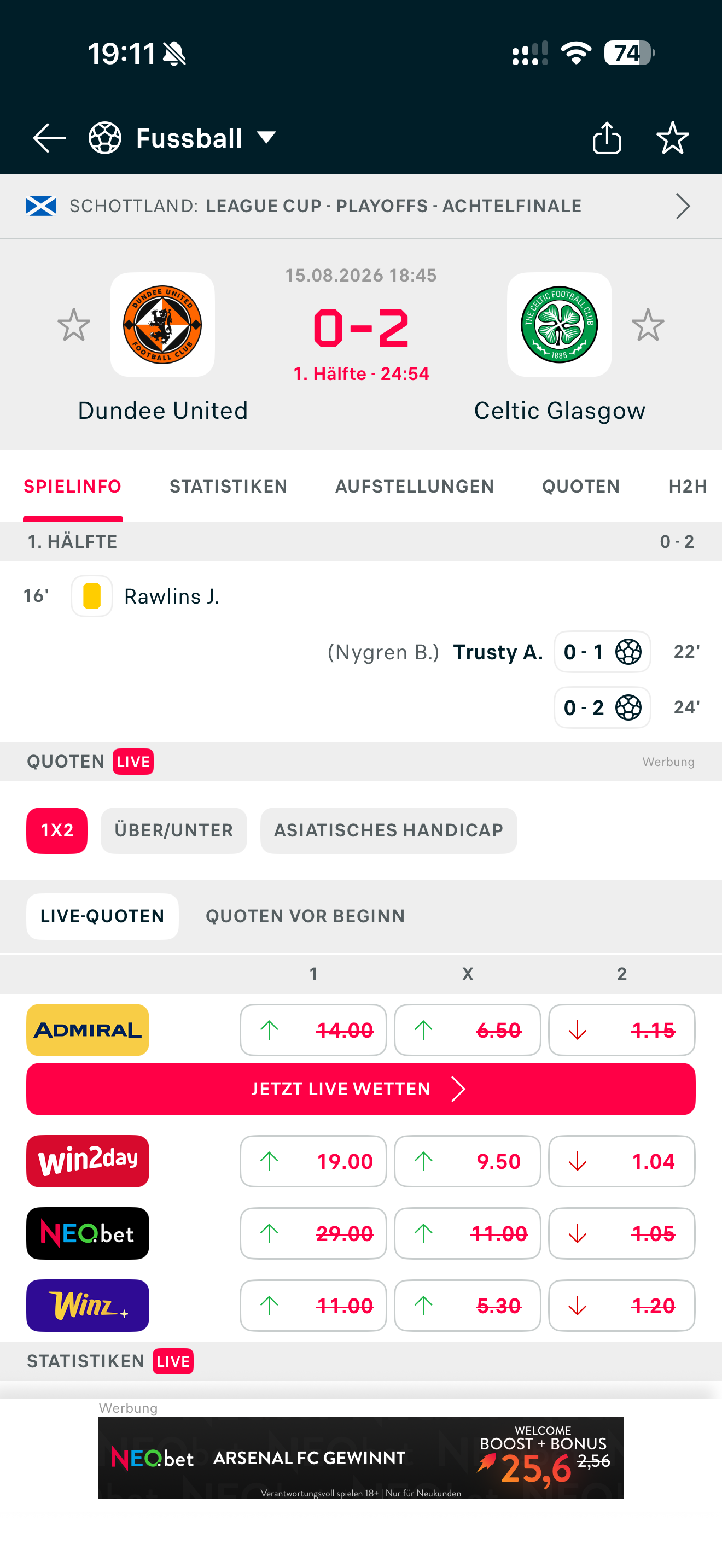The width and height of the screenshot is (722, 1568).
Task: Select the 1X2 odds chip
Action: tap(57, 831)
